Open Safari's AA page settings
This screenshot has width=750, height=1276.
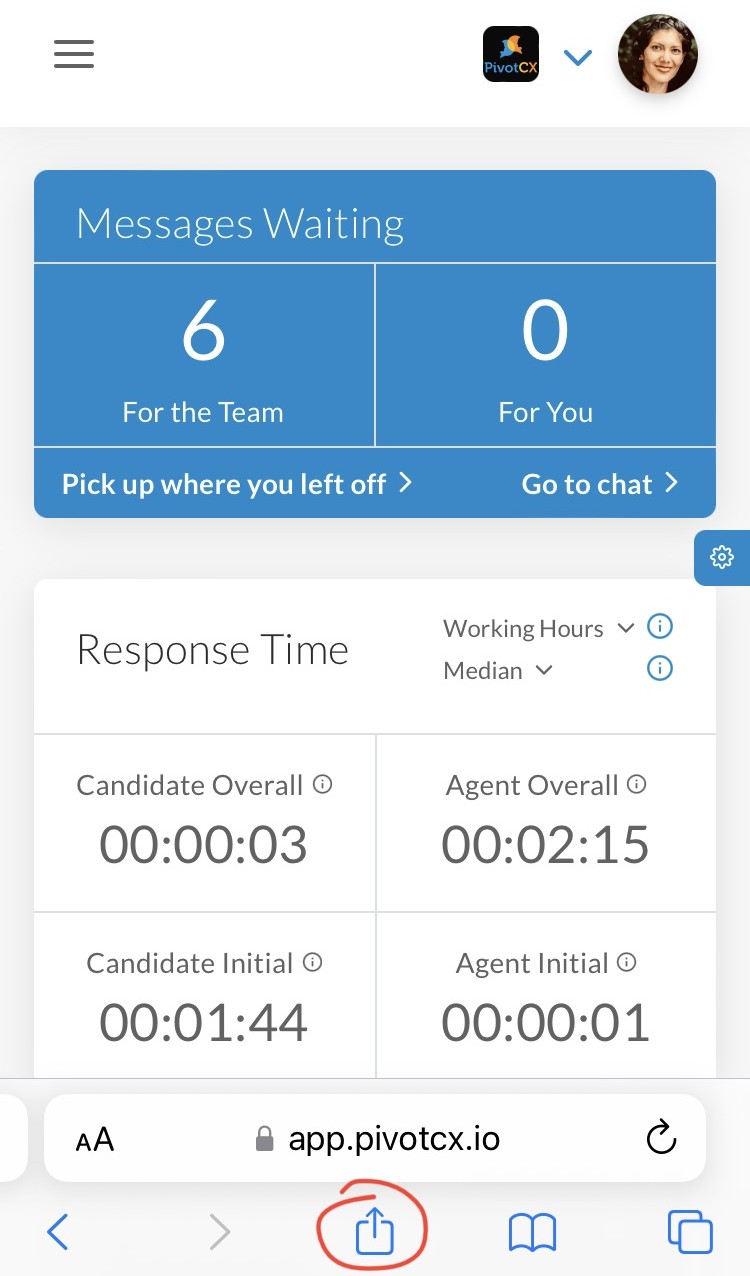click(x=95, y=1139)
